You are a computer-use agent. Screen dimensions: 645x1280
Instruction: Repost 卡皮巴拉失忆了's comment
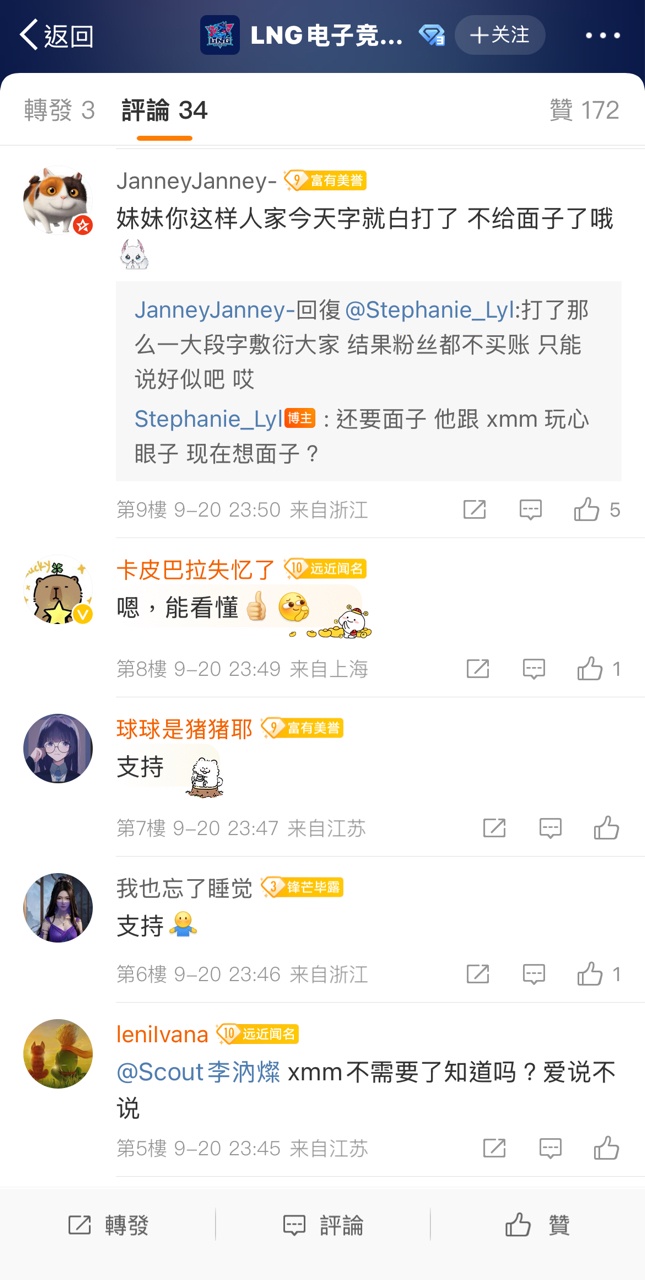tap(478, 669)
